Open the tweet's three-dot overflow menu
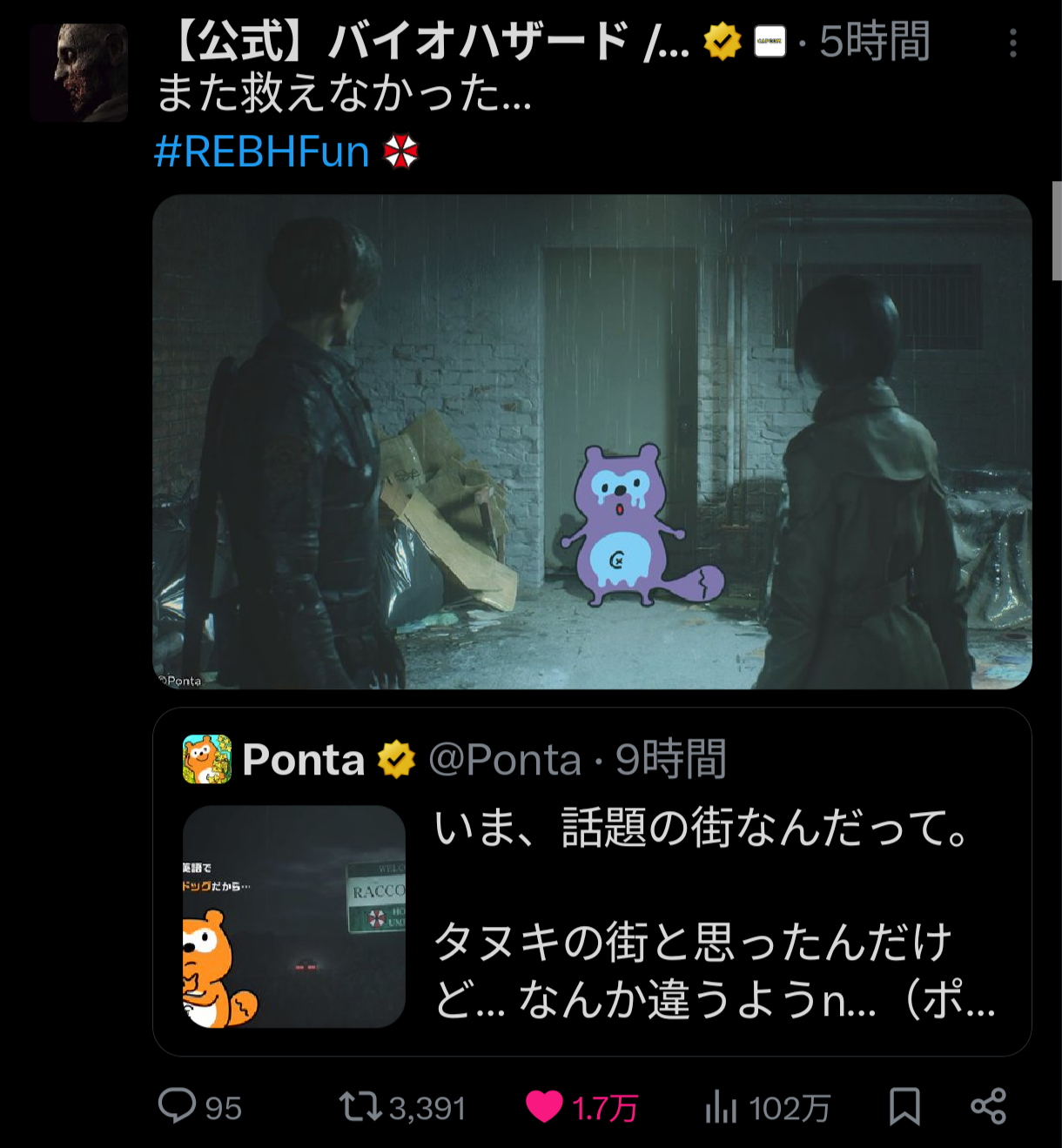Screen dimensions: 1062x1148 tap(1012, 43)
